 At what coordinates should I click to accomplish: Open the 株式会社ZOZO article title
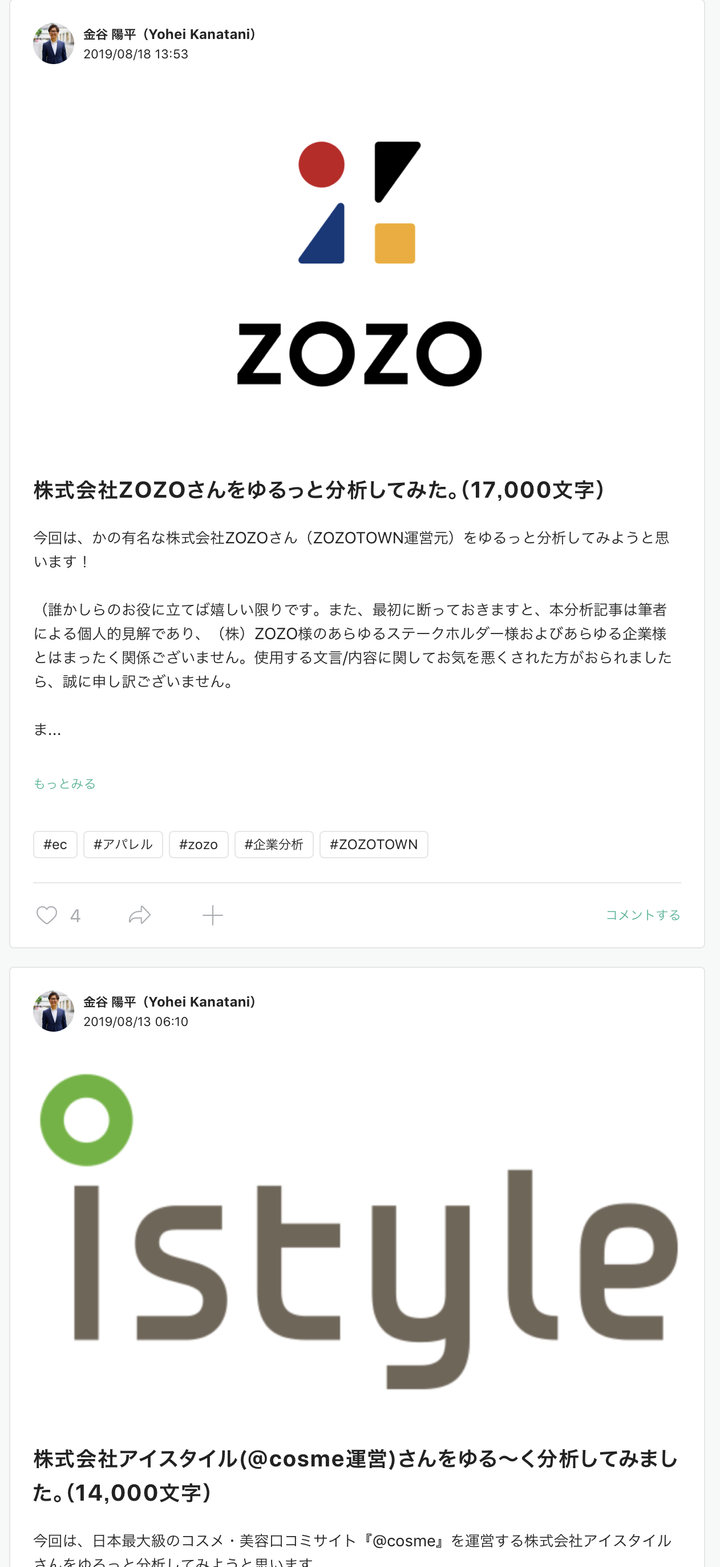coord(318,490)
